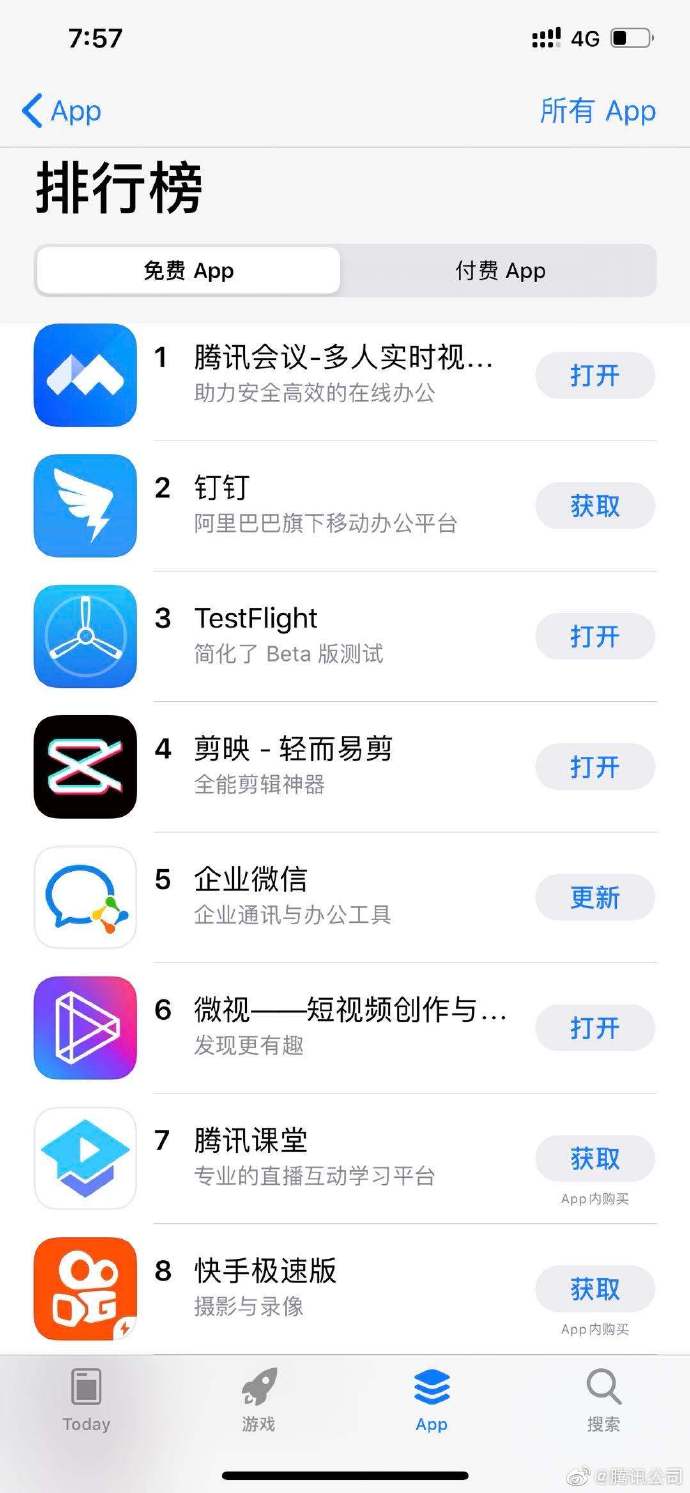
Task: View the 腾讯课堂 listing details
Action: point(345,1159)
